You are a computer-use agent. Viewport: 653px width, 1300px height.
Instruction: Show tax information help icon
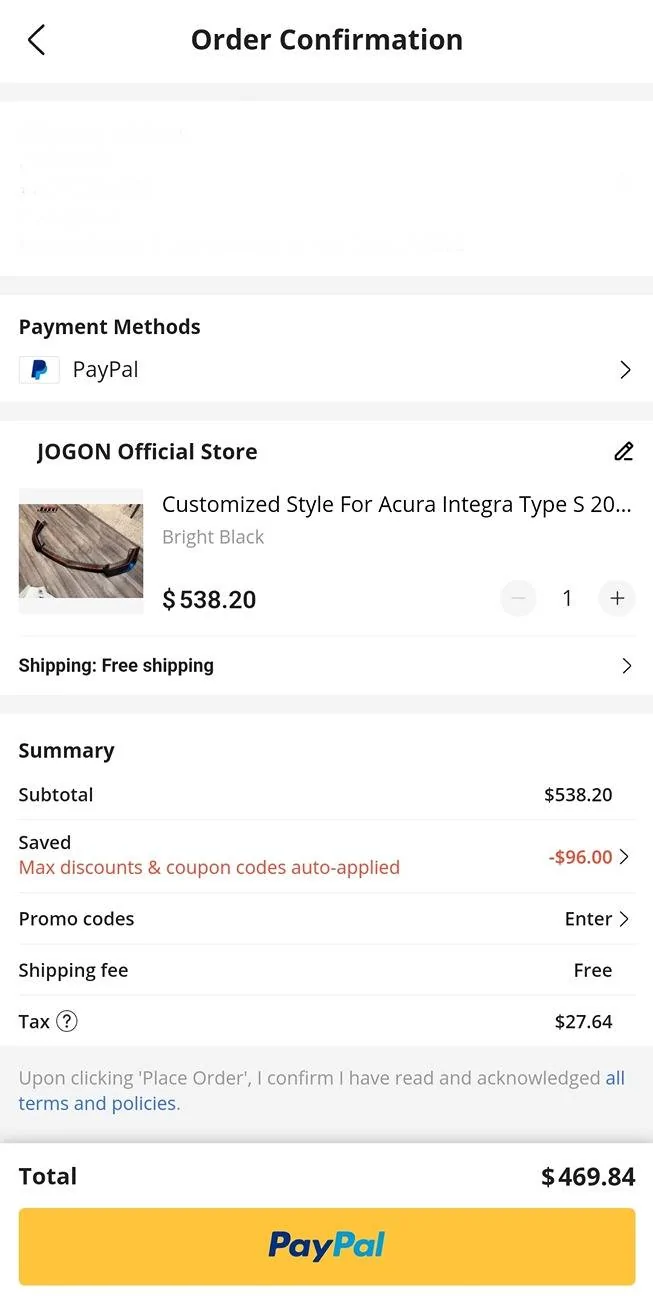[67, 1021]
